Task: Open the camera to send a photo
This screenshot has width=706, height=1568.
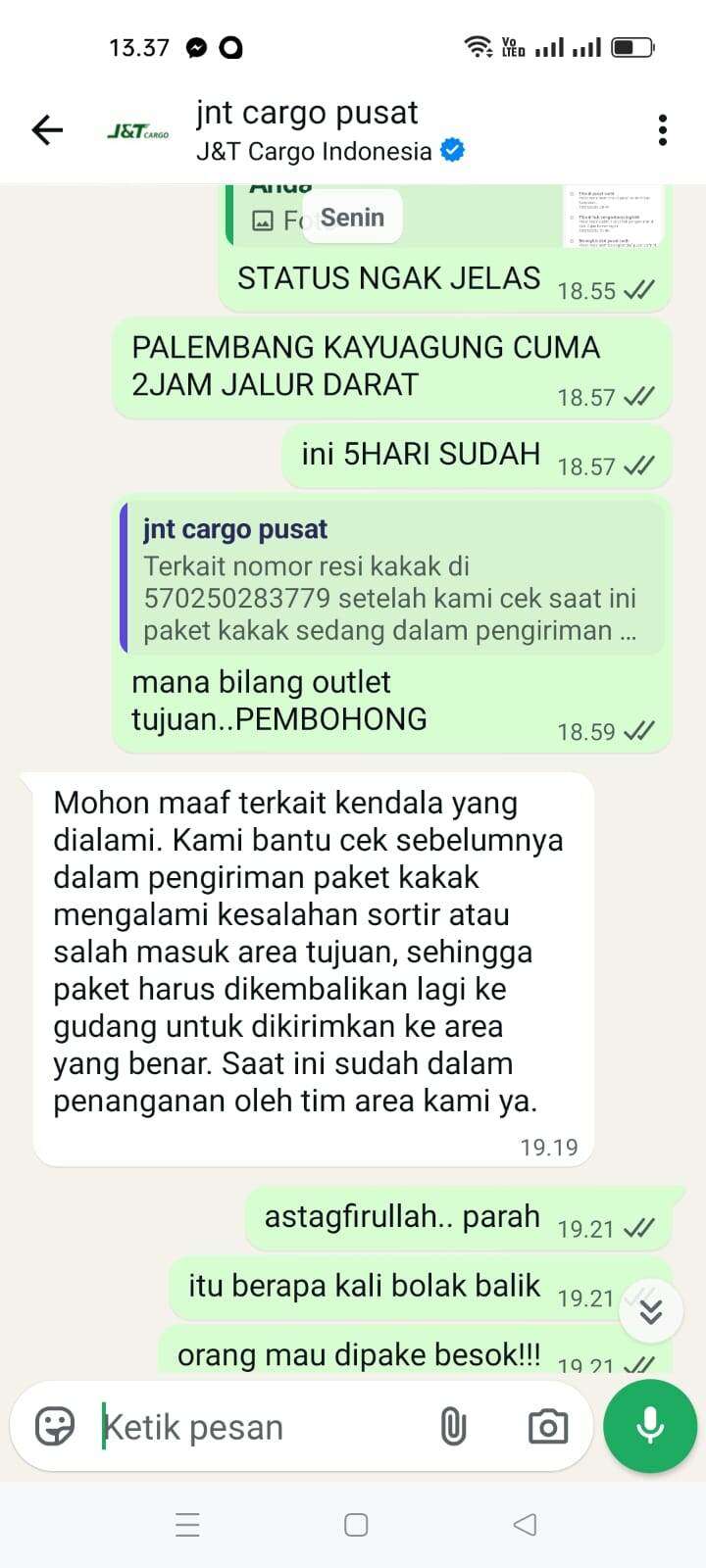Action: 547,1427
